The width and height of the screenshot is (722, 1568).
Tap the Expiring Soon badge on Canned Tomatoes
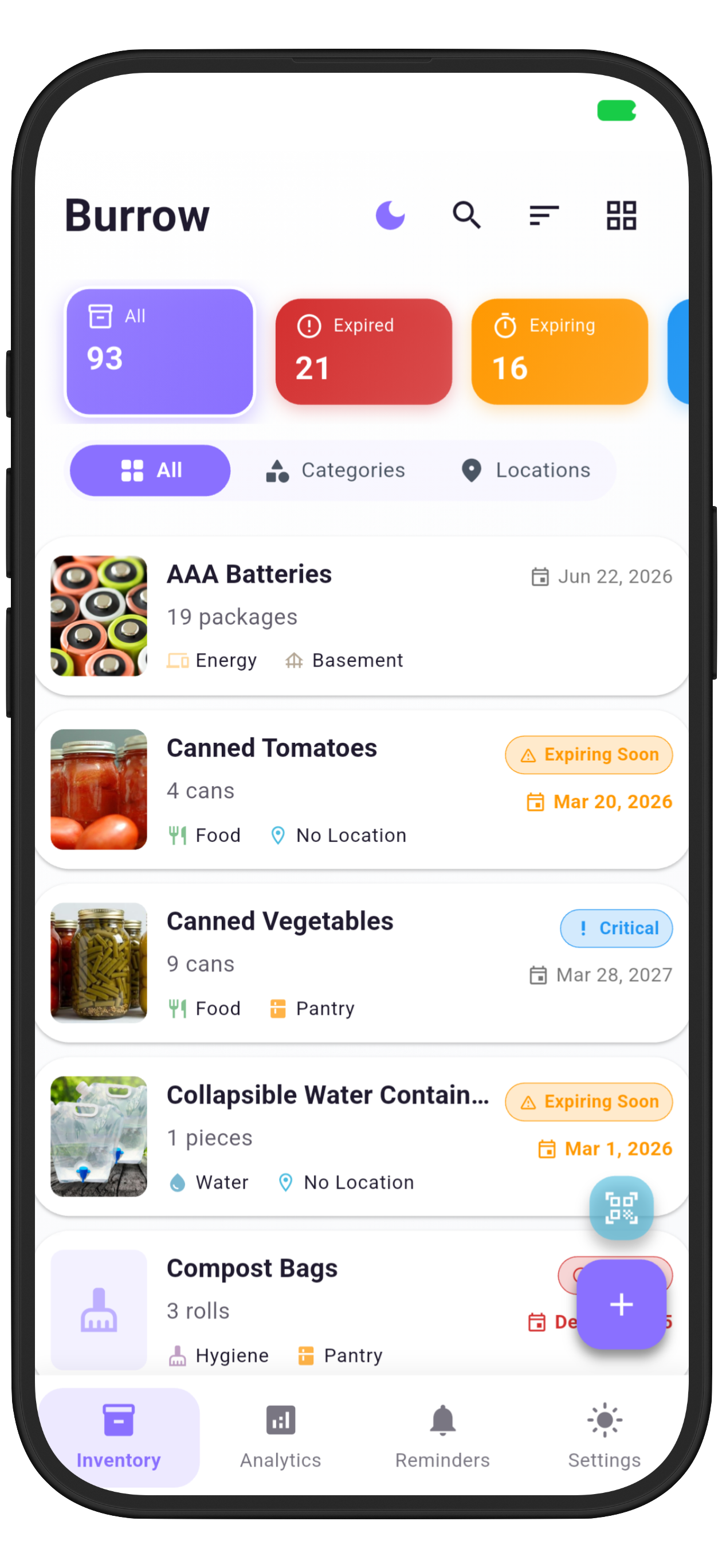[588, 755]
